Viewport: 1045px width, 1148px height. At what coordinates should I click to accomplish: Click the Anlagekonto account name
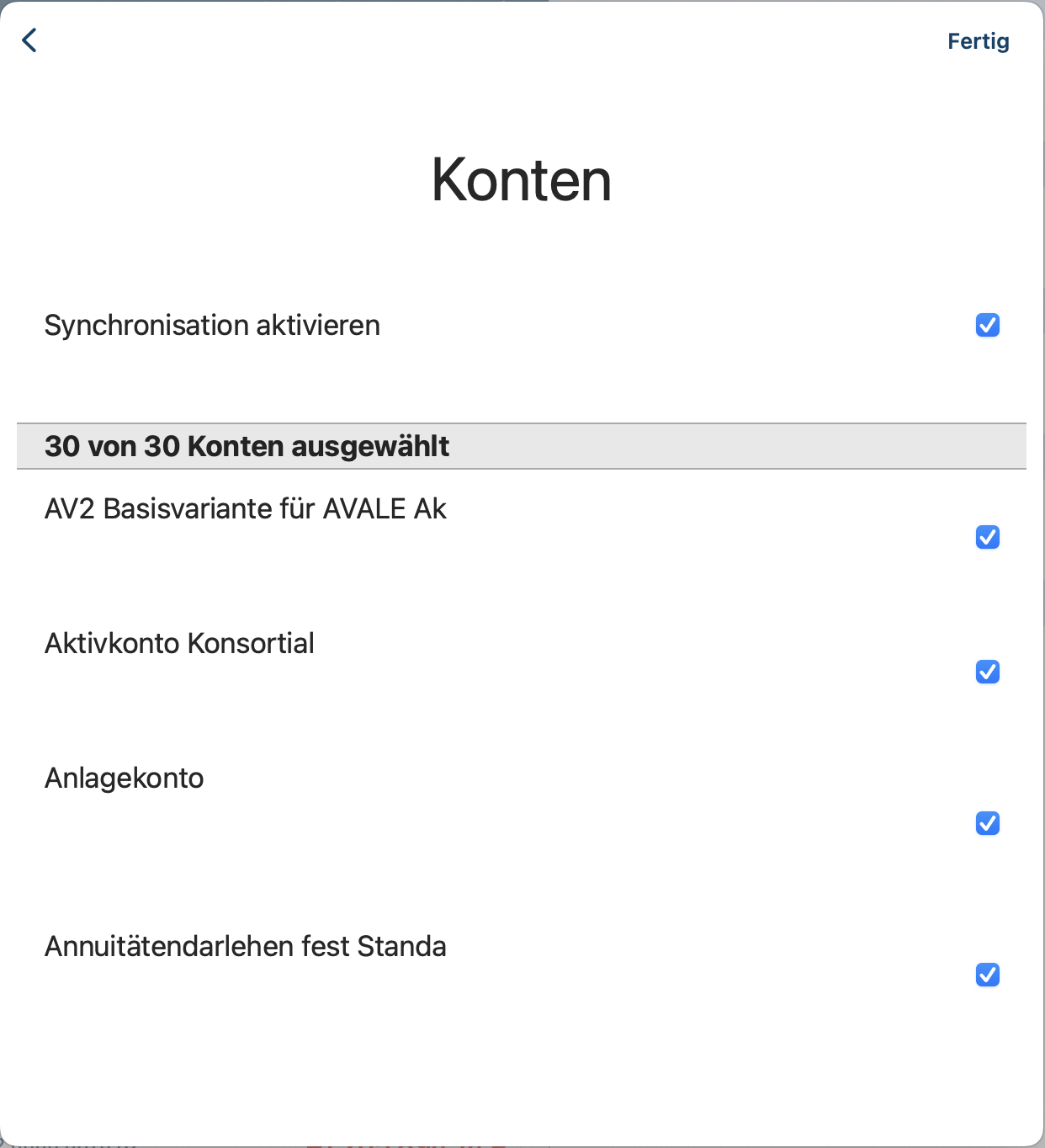pyautogui.click(x=124, y=779)
